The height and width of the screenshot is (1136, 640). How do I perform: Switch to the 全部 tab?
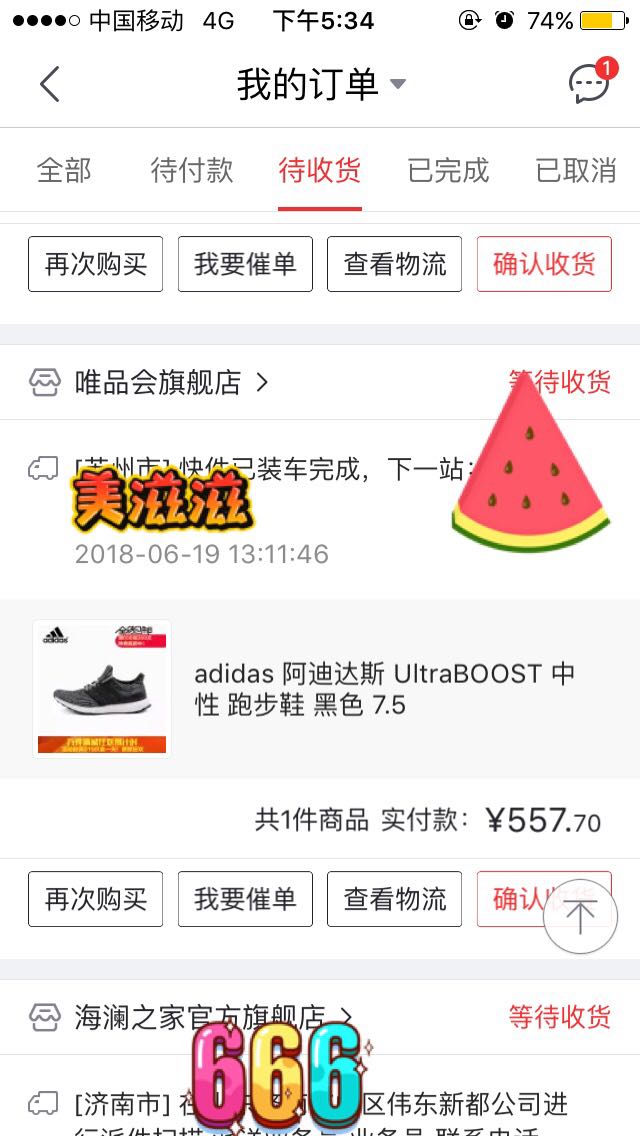coord(64,170)
